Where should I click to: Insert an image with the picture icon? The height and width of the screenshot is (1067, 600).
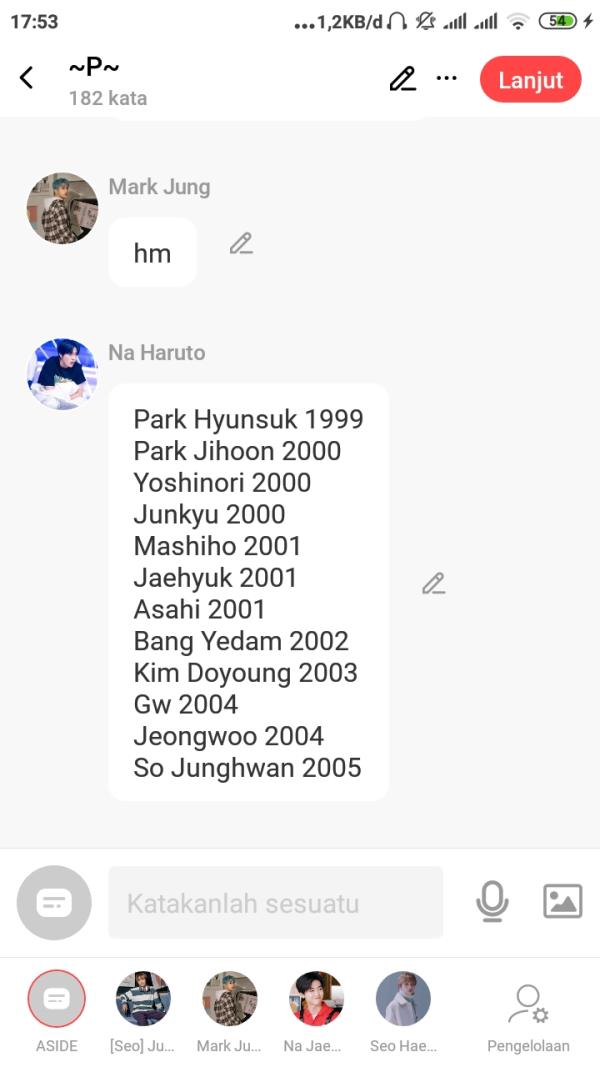562,902
